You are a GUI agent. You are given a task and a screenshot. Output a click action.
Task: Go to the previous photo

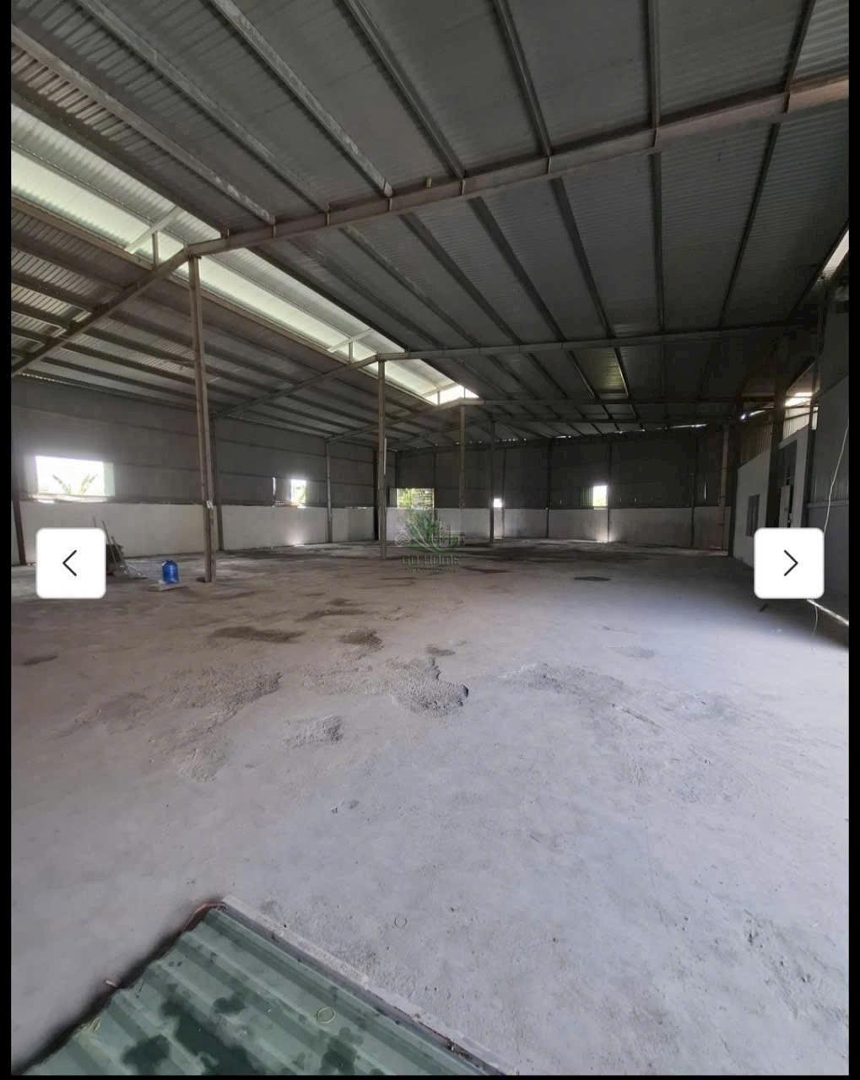(x=70, y=563)
